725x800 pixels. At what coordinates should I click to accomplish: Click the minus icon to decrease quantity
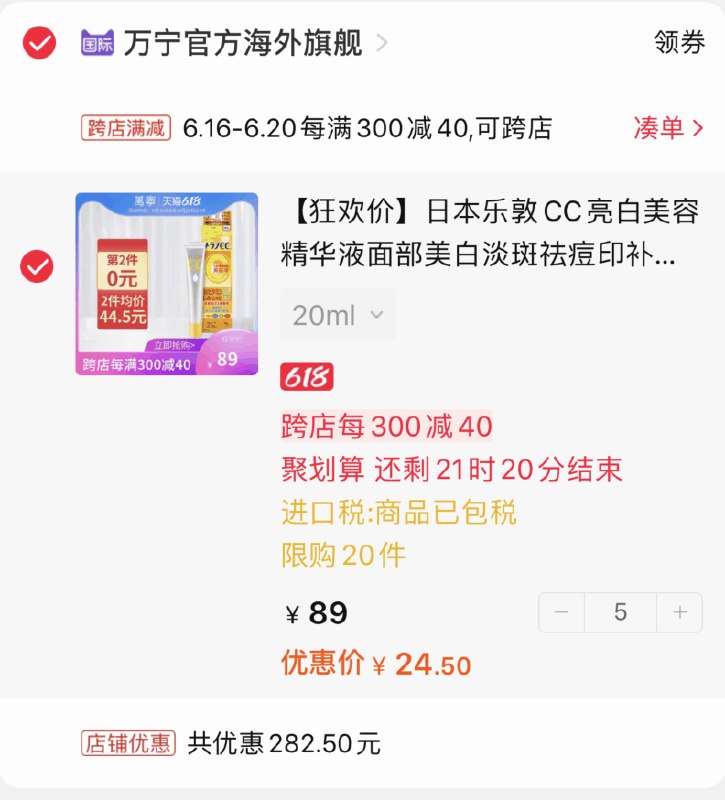point(561,613)
